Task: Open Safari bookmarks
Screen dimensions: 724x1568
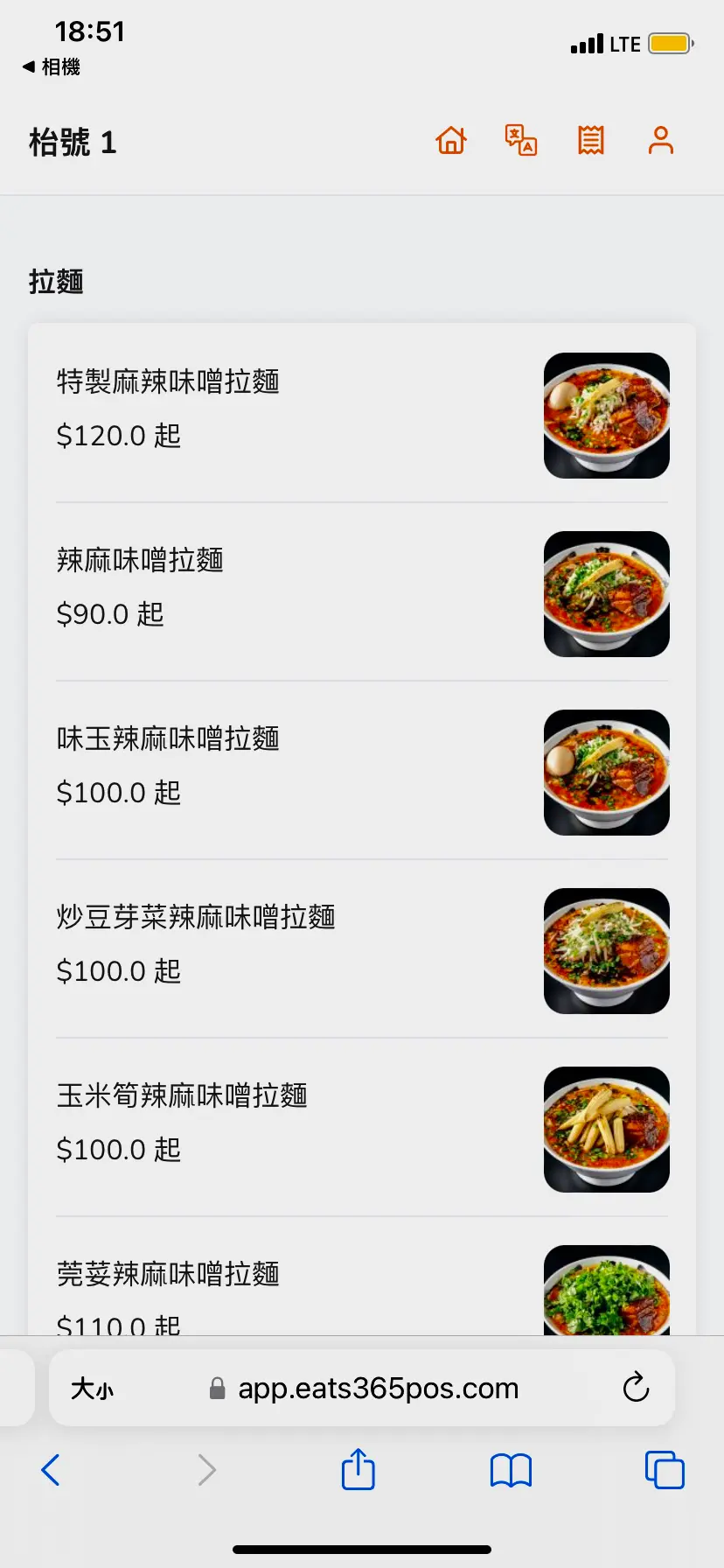Action: pos(512,1470)
